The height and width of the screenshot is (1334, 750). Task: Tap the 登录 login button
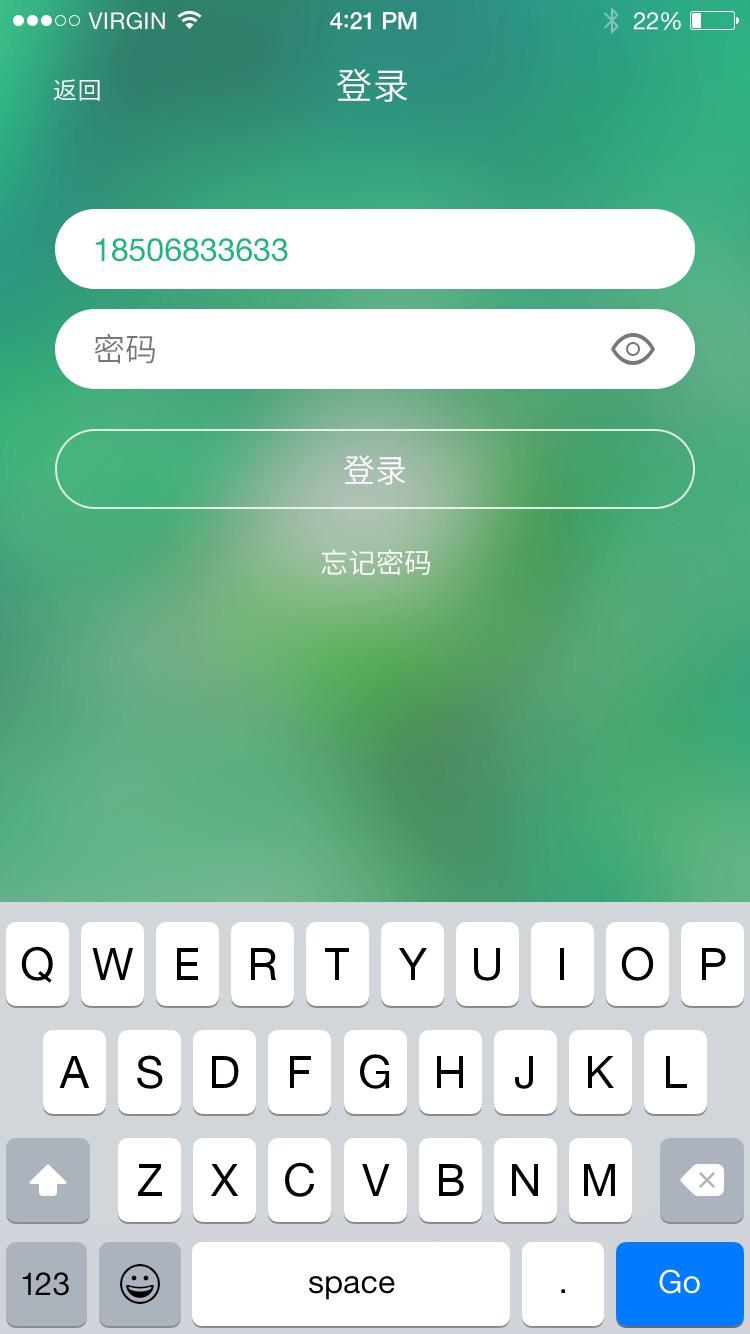374,469
